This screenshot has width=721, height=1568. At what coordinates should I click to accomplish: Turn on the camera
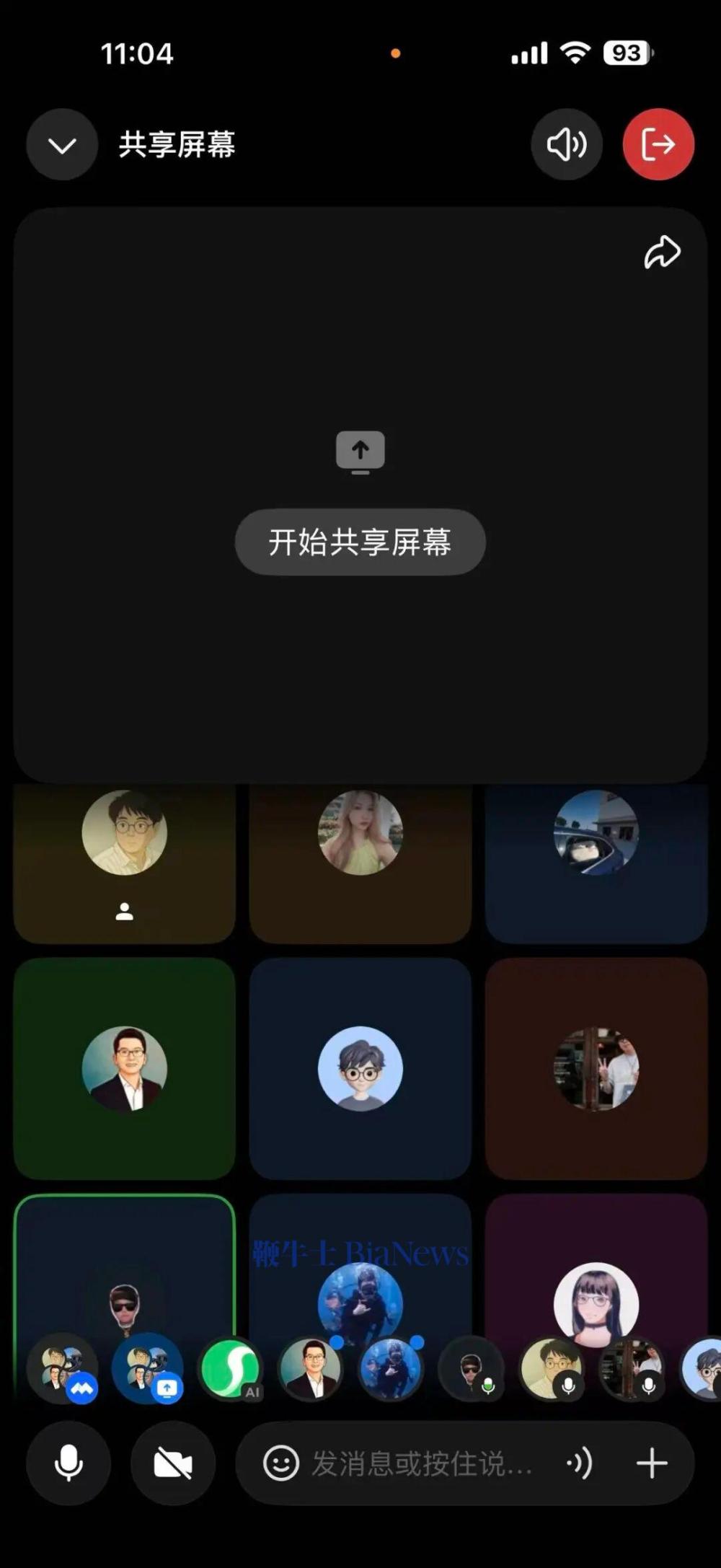(x=173, y=1463)
